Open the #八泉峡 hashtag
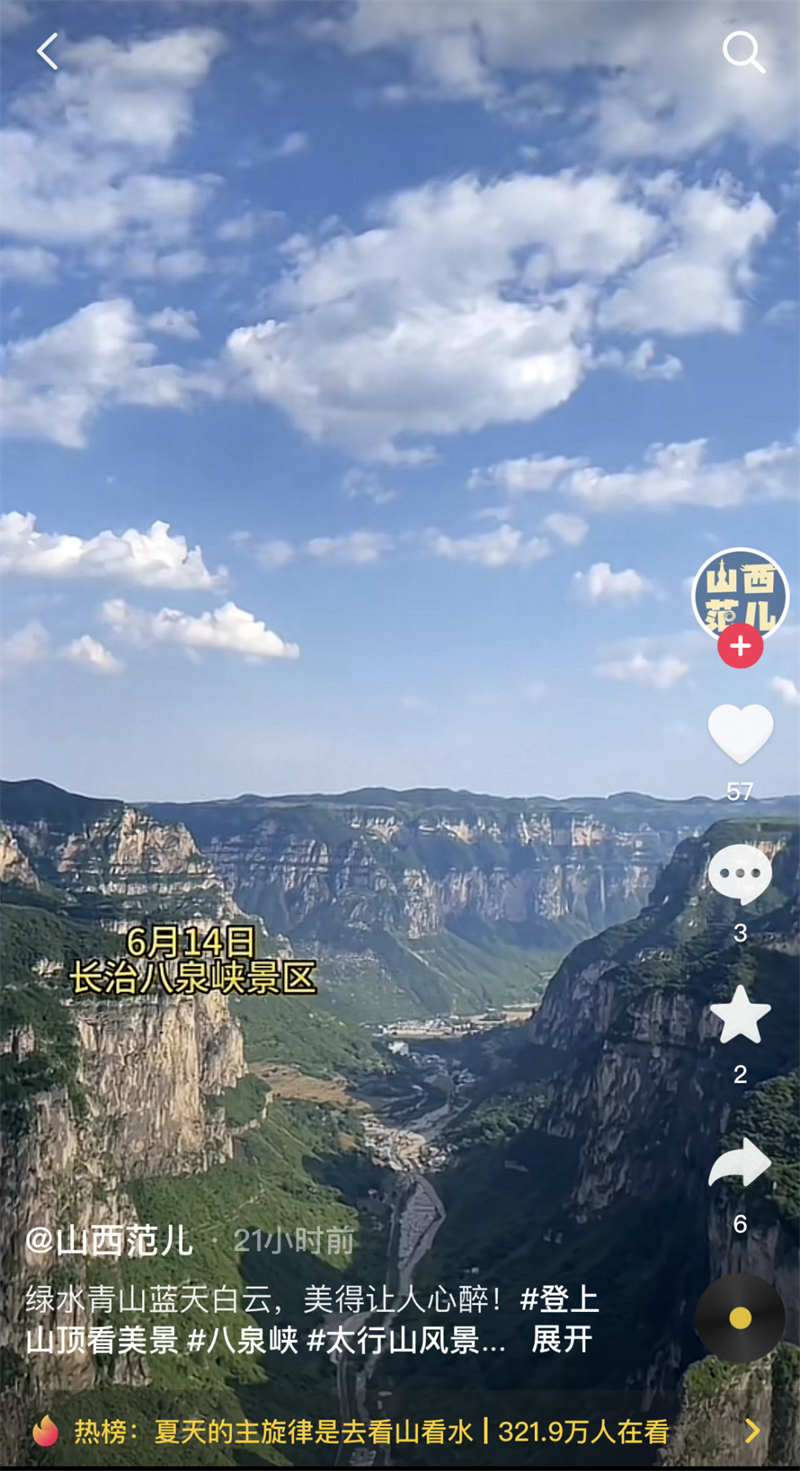The width and height of the screenshot is (800, 1471). (242, 1339)
